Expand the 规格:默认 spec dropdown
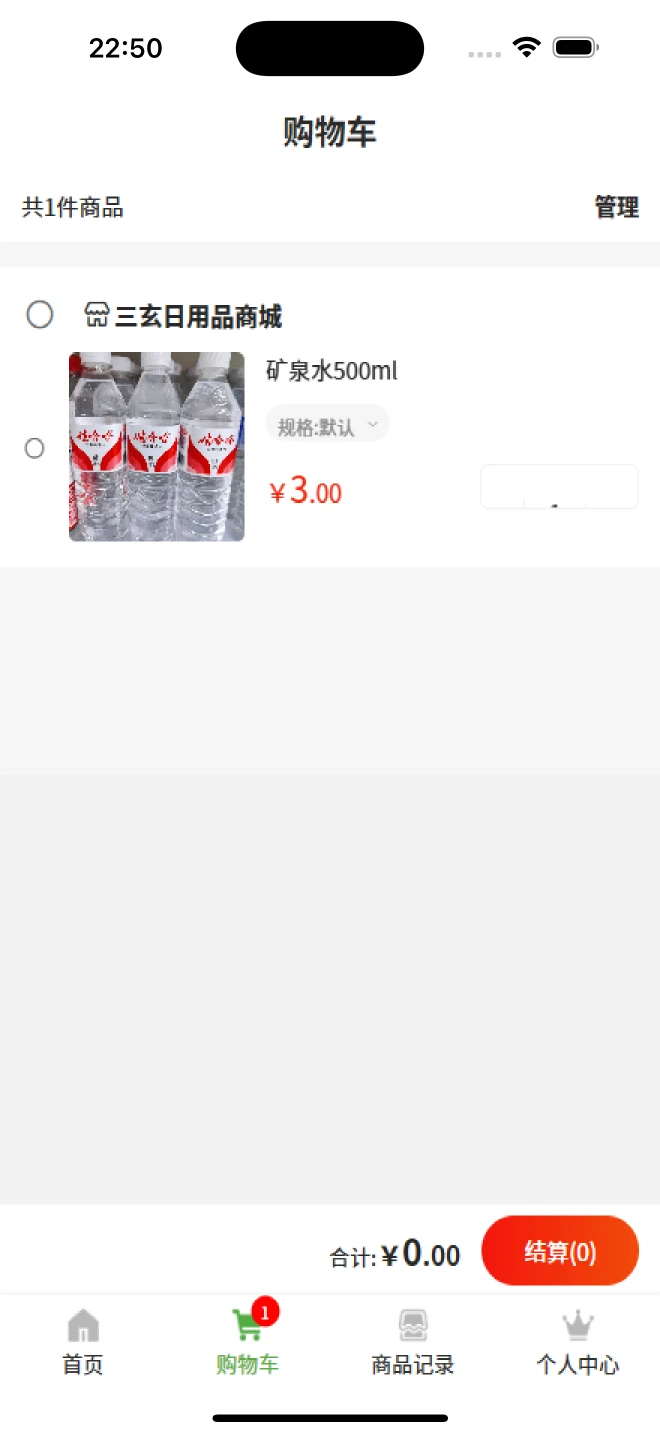Viewport: 660px width, 1434px height. (x=327, y=424)
